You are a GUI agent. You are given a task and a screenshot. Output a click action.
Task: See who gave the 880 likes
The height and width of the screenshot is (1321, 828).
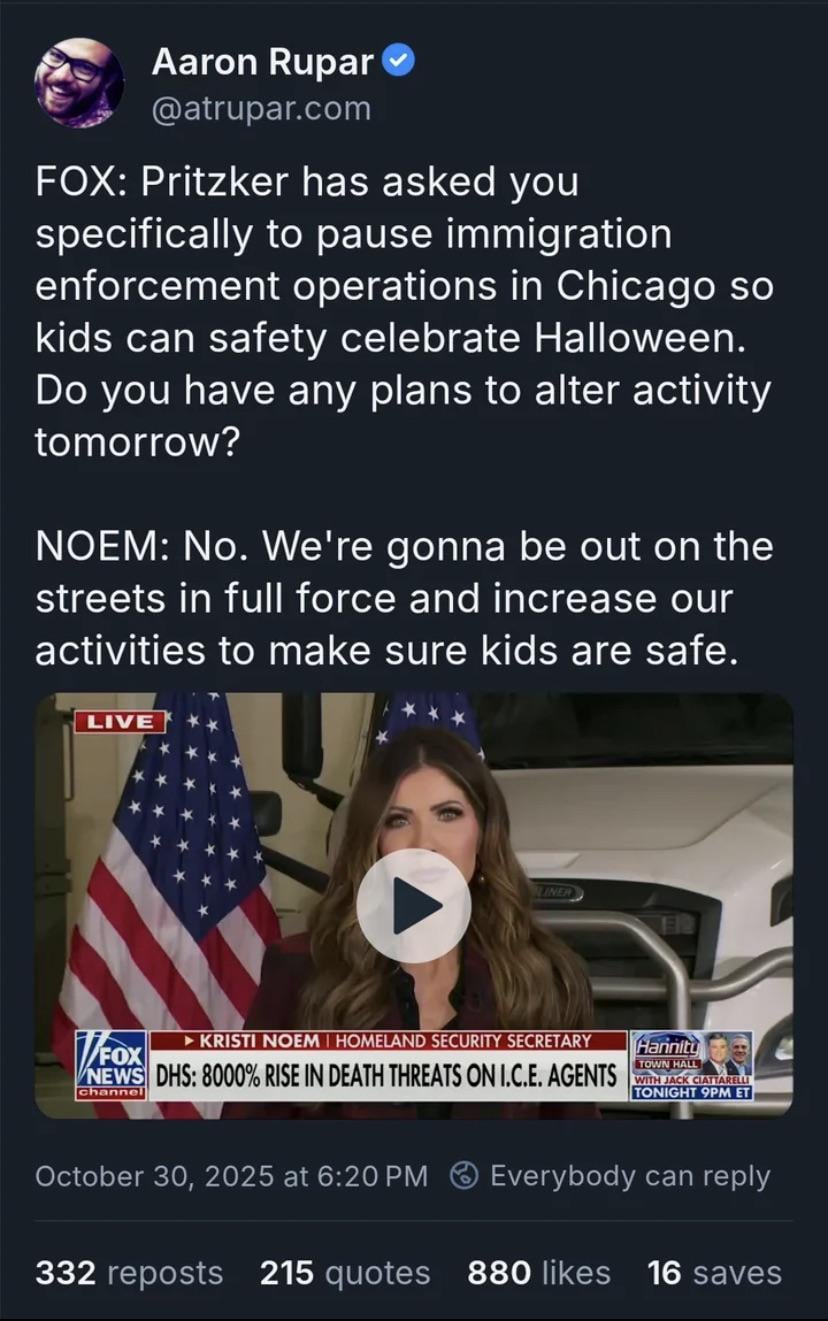538,1272
